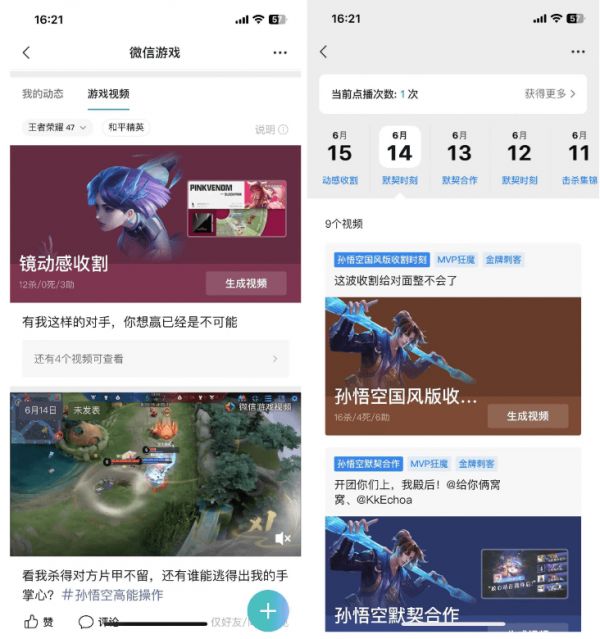Open the 还有4个视频可查看 row
The width and height of the screenshot is (600, 639).
[x=155, y=358]
